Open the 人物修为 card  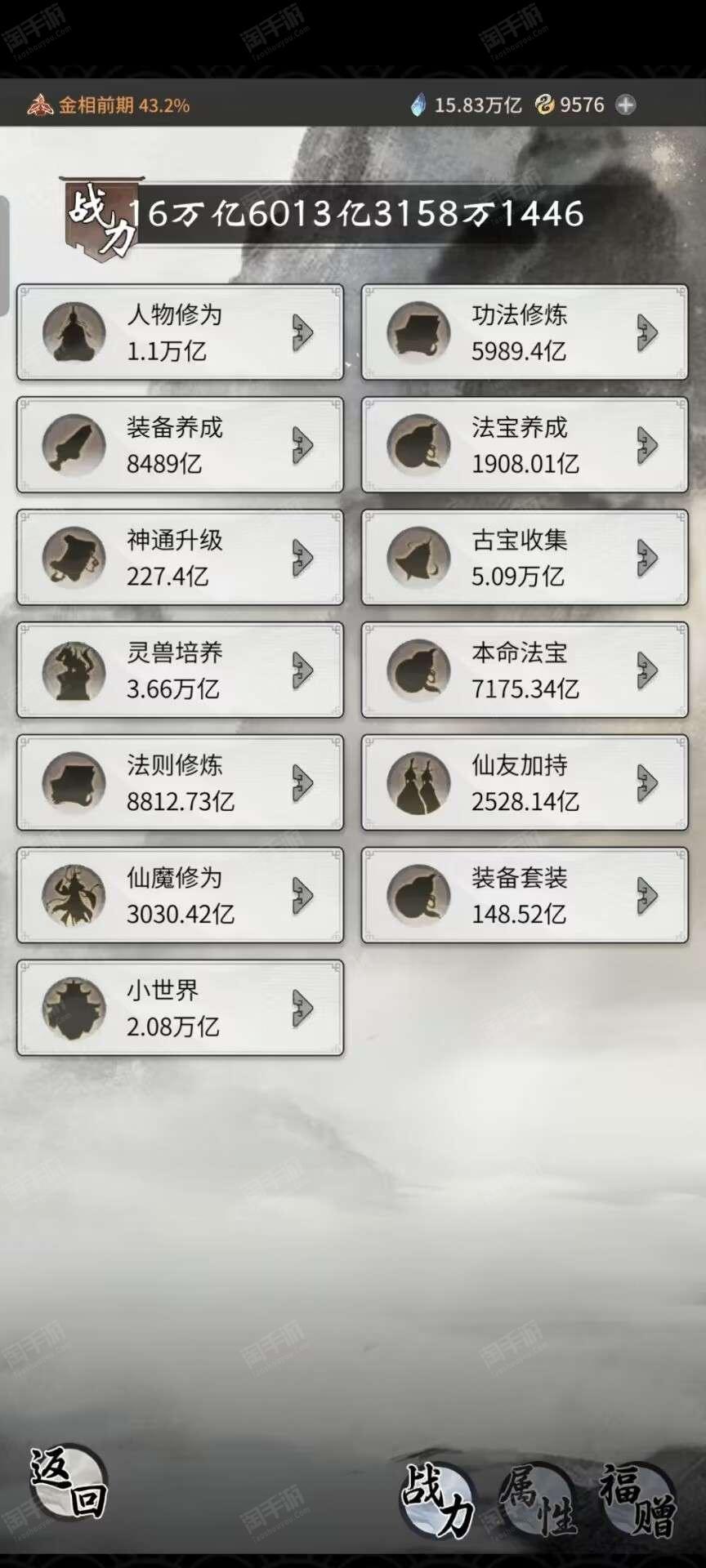(180, 332)
